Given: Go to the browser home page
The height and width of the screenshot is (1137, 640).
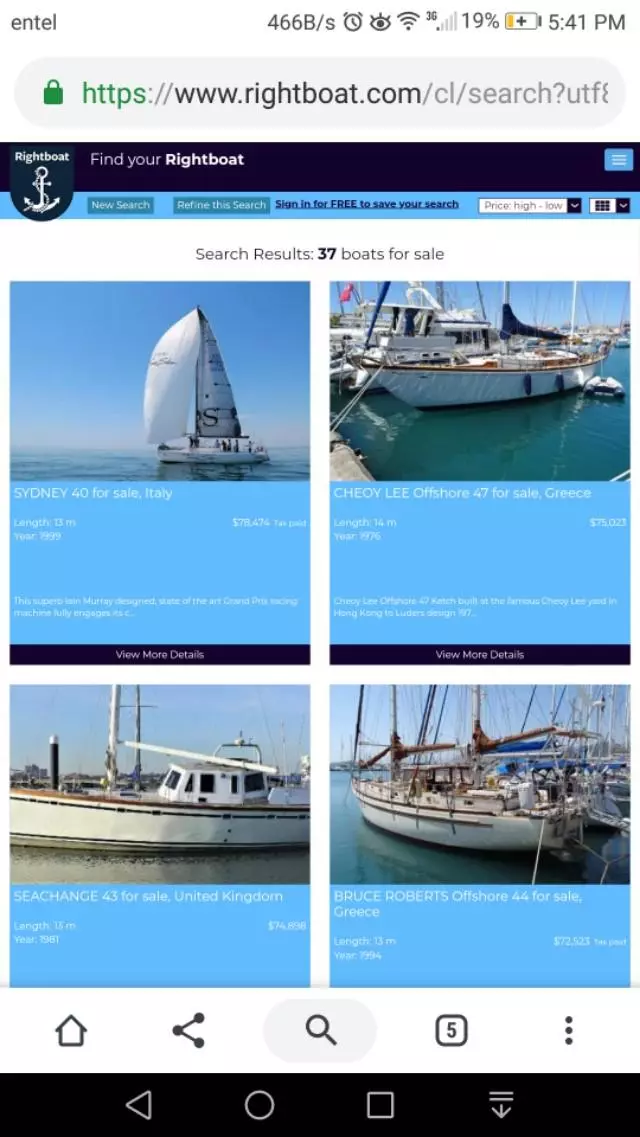Looking at the screenshot, I should [71, 1030].
